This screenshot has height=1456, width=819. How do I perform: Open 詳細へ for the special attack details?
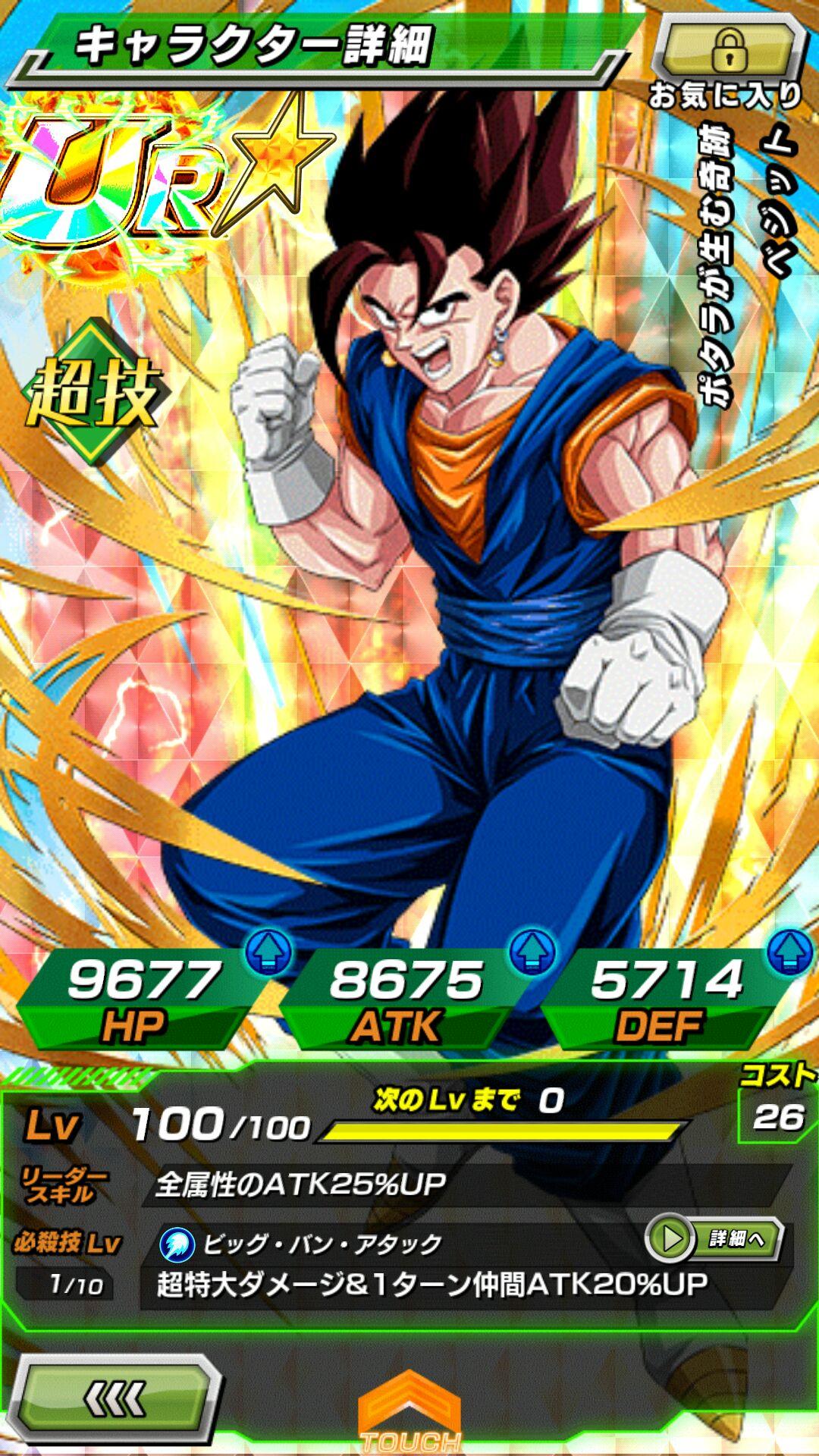point(714,1239)
